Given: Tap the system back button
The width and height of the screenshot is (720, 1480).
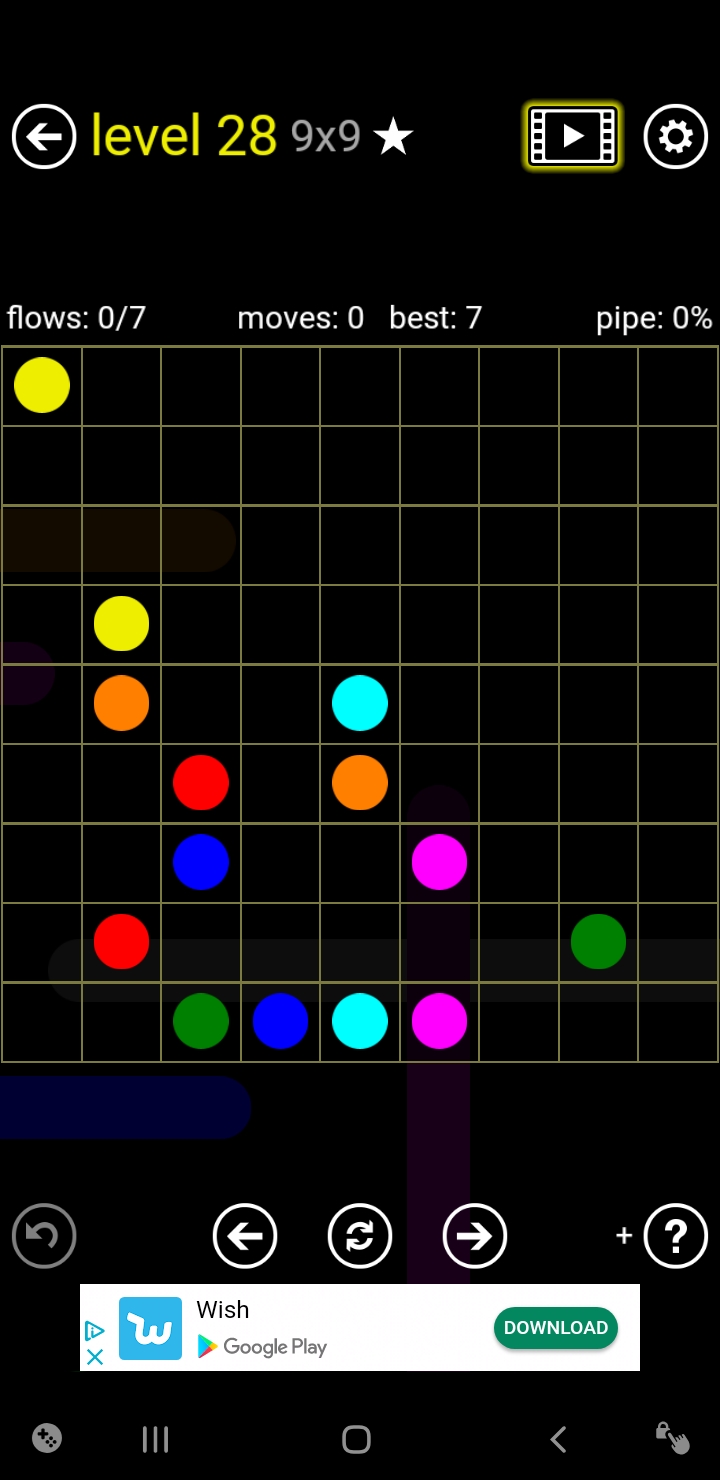Looking at the screenshot, I should click(x=559, y=1439).
